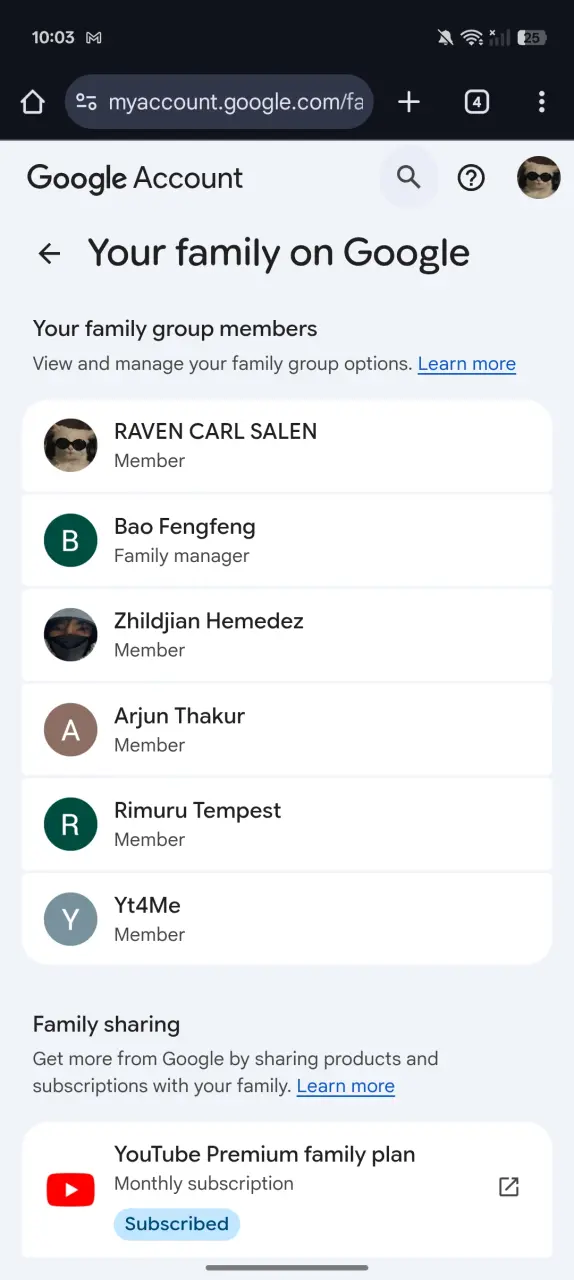Follow Learn more under Family sharing
This screenshot has width=574, height=1280.
[x=346, y=1086]
